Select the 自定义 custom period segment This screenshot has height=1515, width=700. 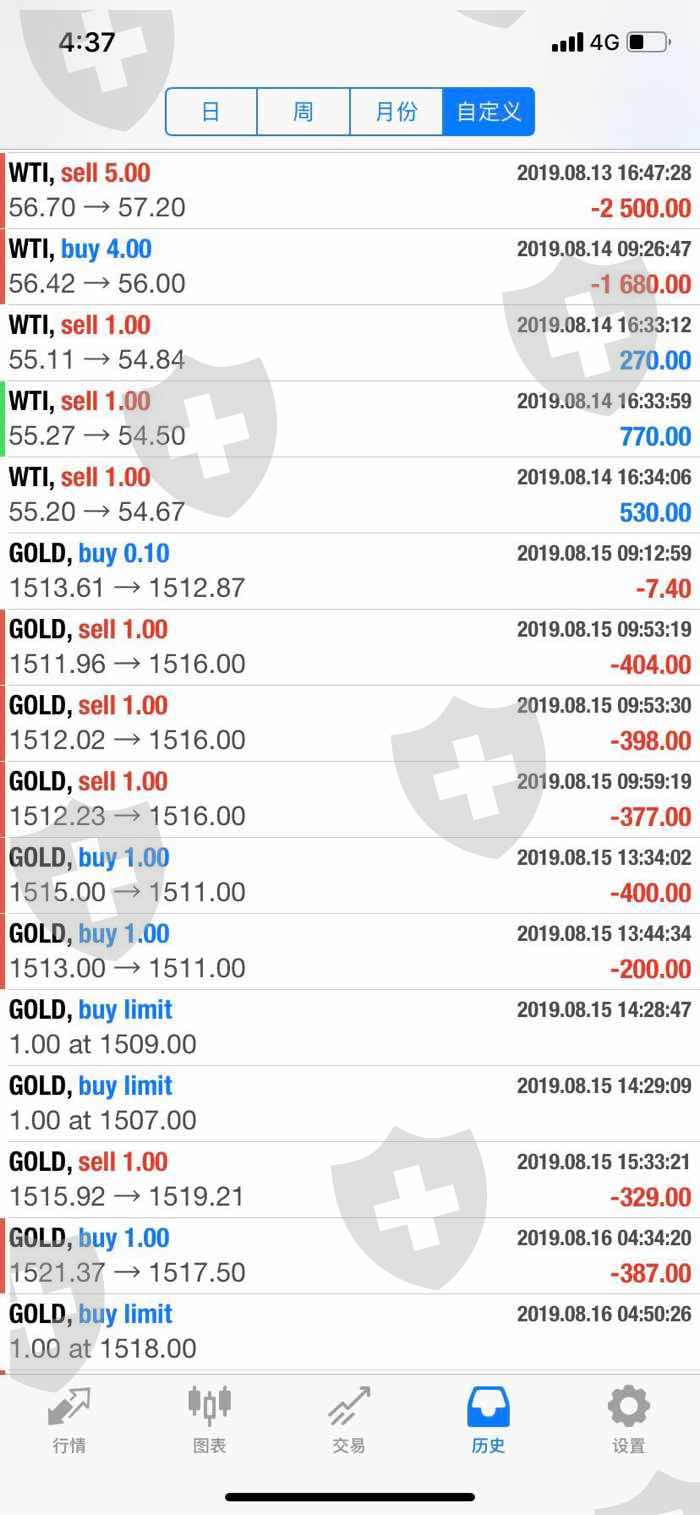coord(489,111)
